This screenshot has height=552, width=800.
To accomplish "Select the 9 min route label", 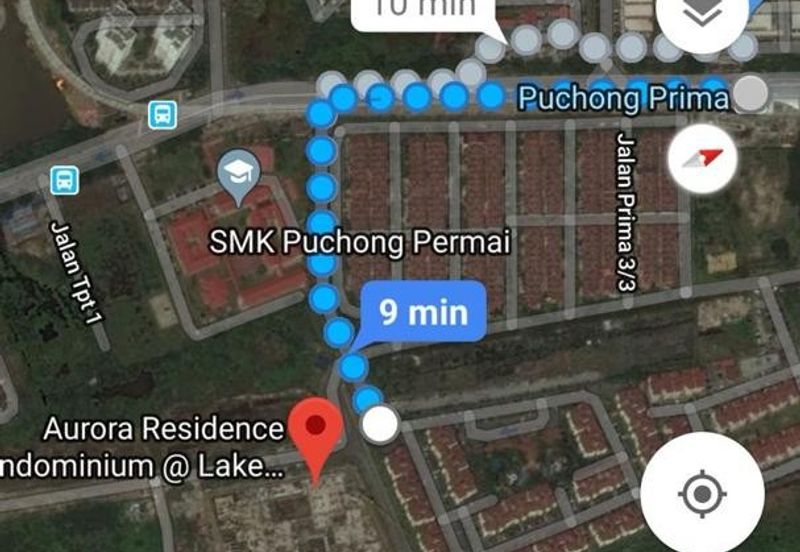I will 423,312.
